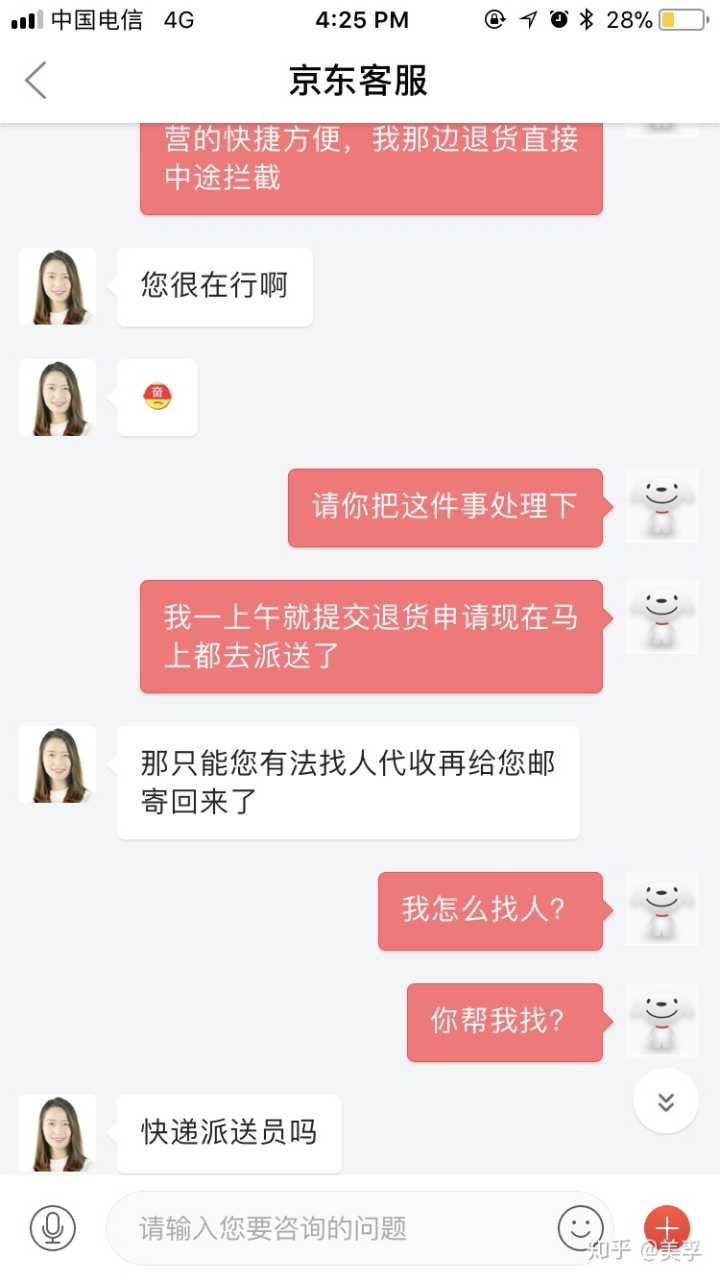Focus the 请输入您要咨询的问题 message field
The height and width of the screenshot is (1281, 720).
coord(330,1227)
